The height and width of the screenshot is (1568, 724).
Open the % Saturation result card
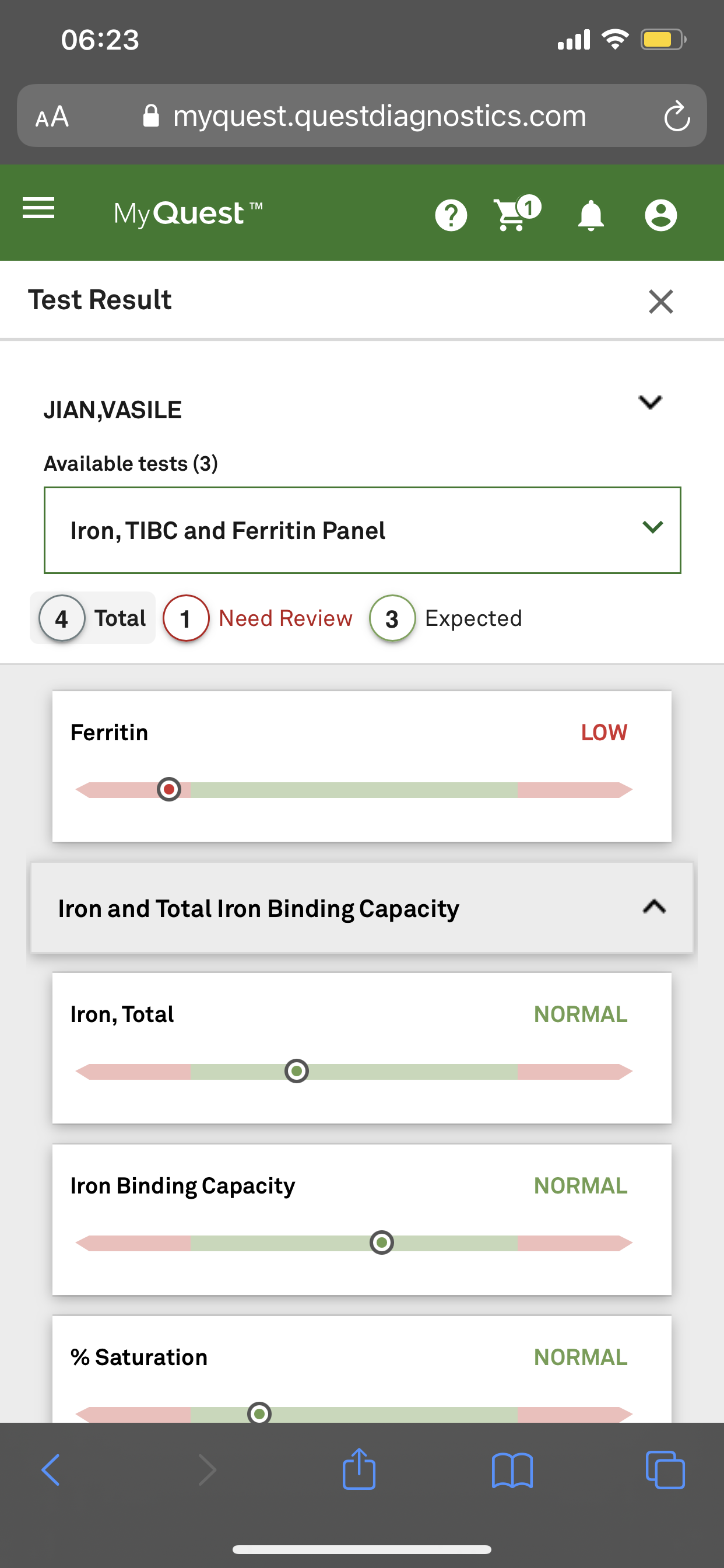[362, 1370]
